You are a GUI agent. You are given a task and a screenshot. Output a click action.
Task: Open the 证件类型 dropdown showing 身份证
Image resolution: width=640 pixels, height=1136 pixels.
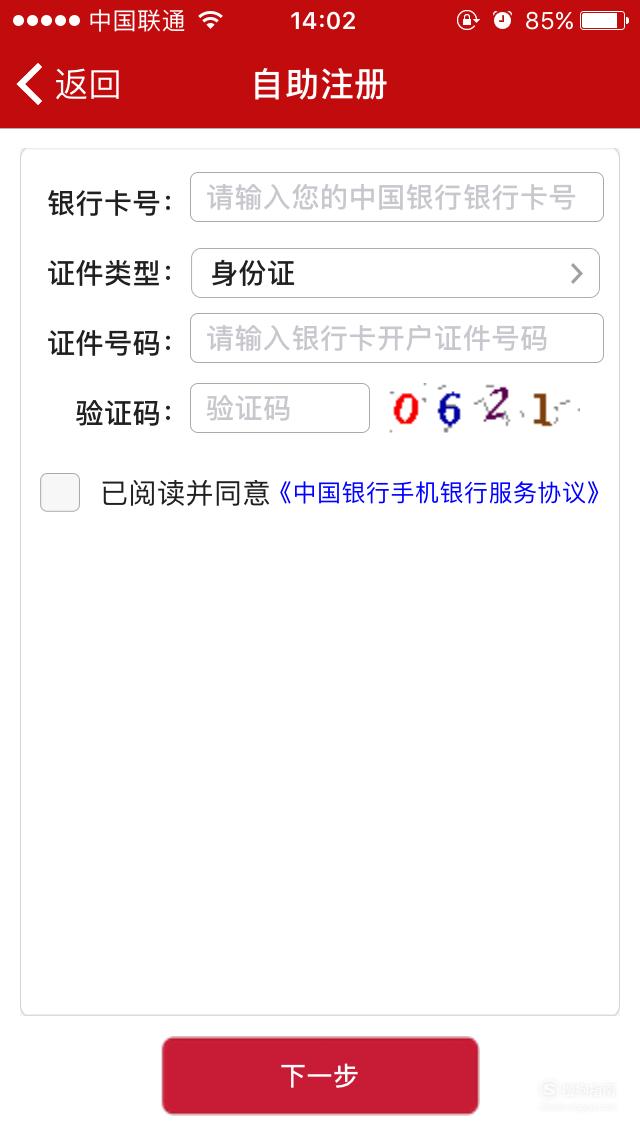tap(395, 273)
